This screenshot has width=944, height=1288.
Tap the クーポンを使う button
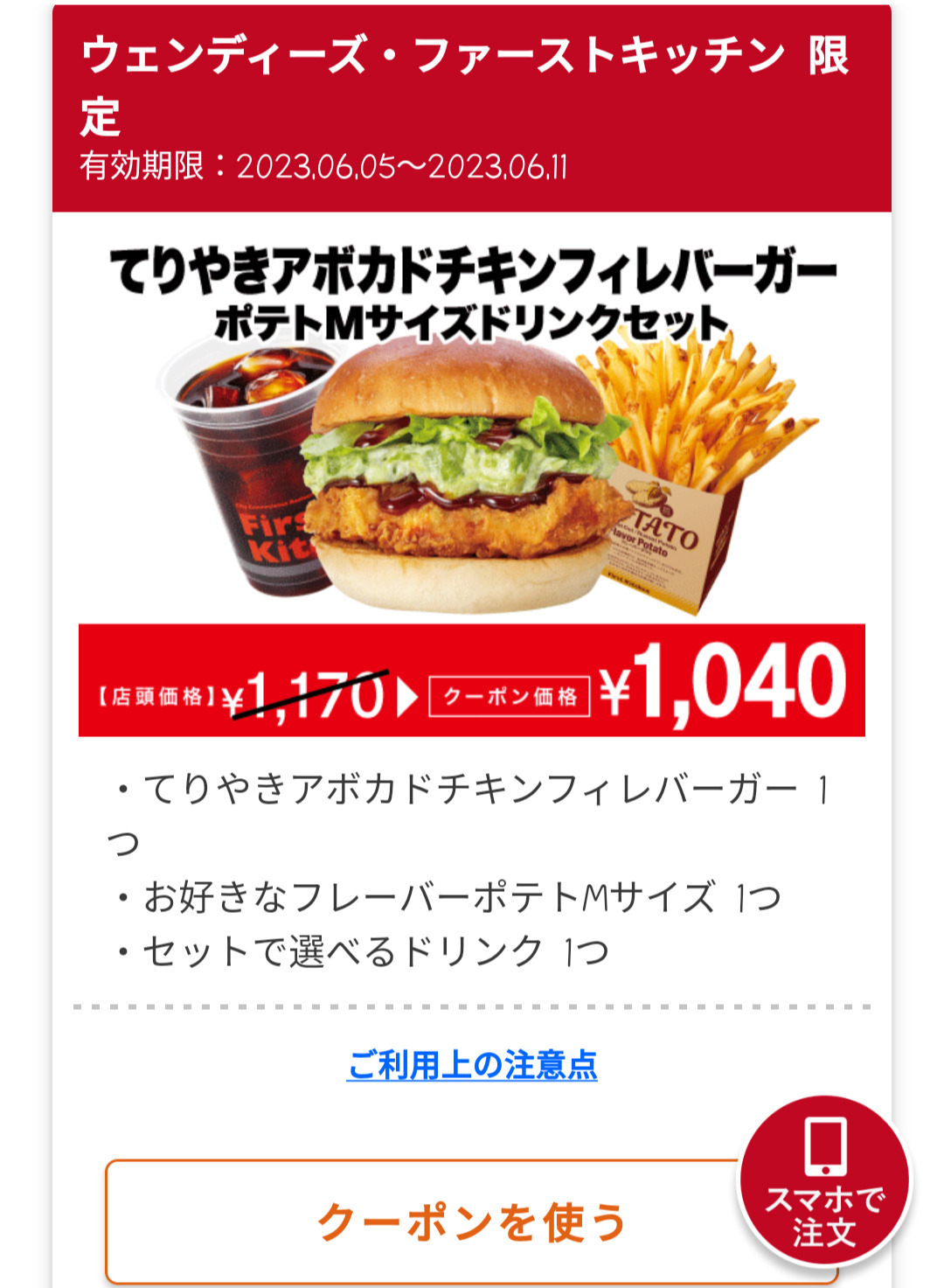420,1222
